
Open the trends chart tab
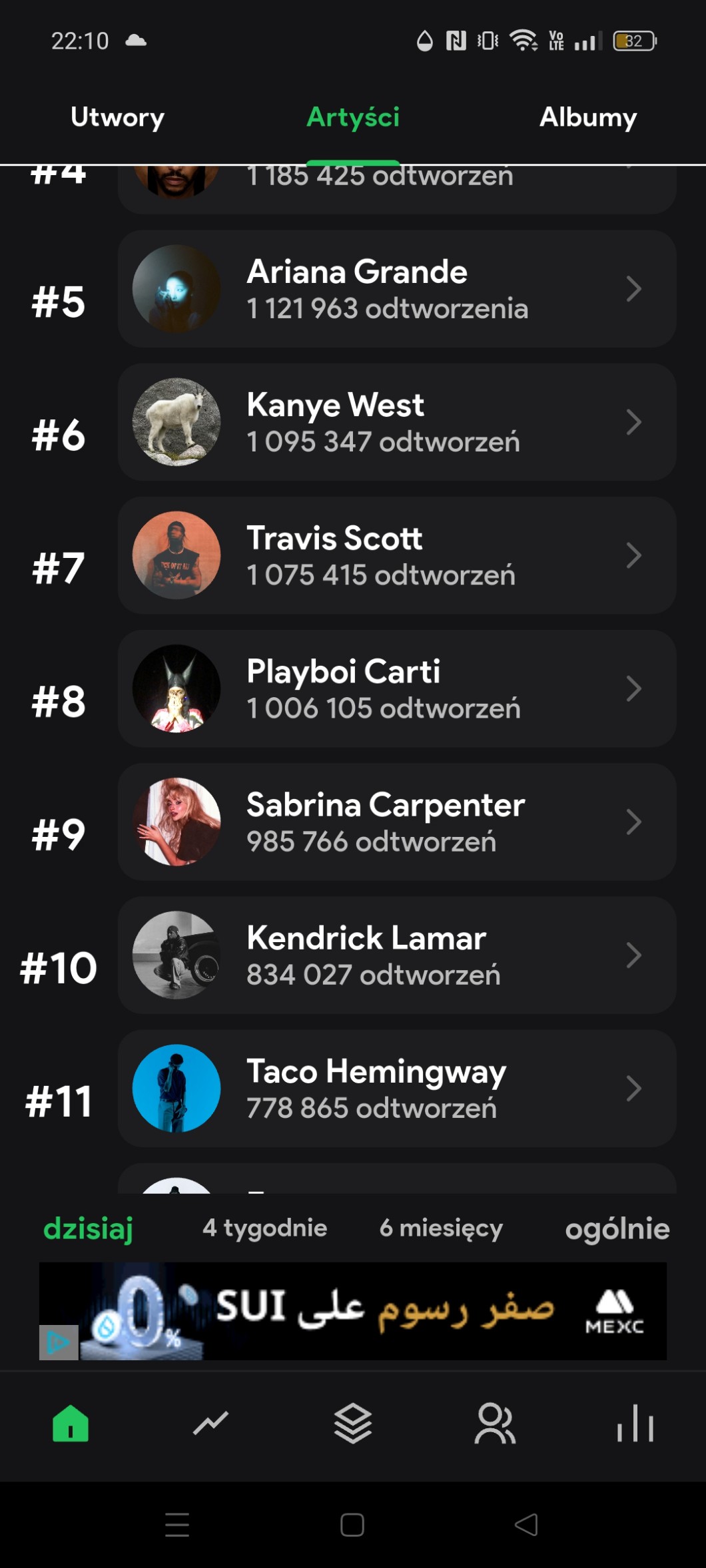pos(211,1424)
